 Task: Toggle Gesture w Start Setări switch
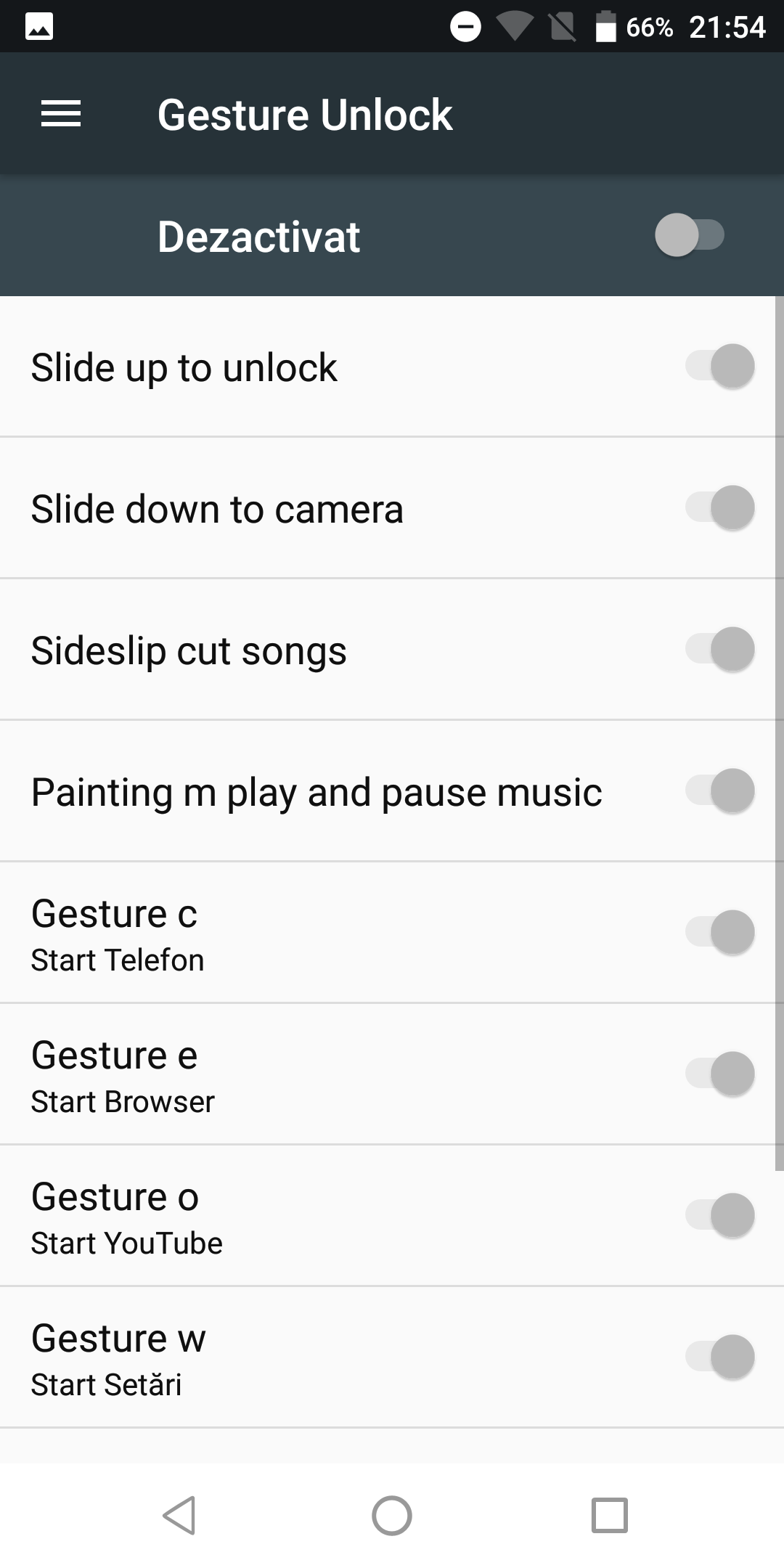click(x=720, y=1357)
